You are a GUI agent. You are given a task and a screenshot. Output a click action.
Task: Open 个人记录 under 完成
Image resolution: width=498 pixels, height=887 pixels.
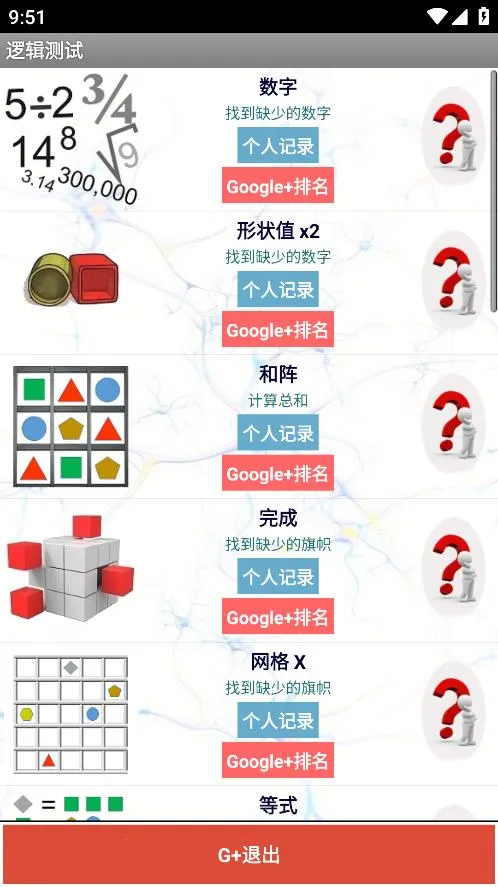(278, 576)
